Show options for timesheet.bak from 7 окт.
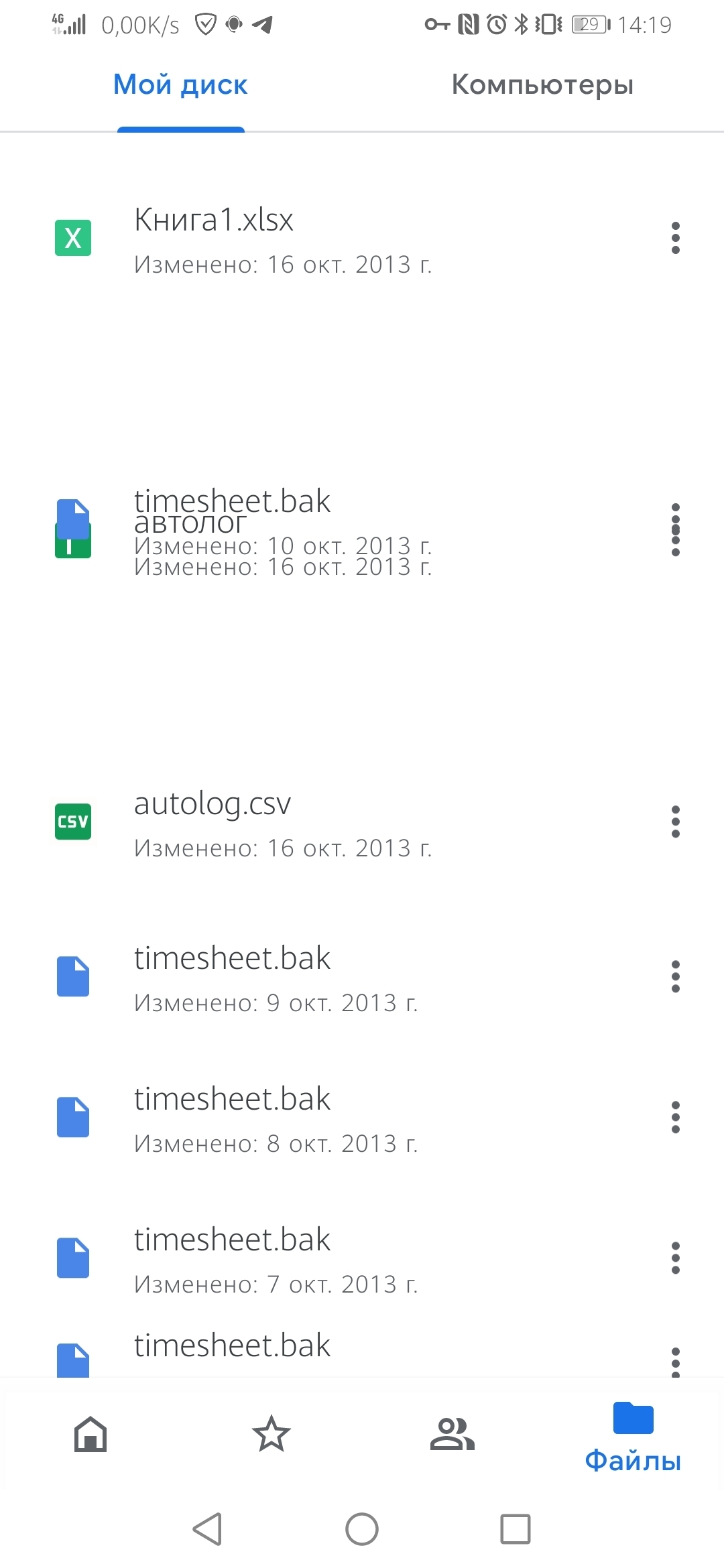Image resolution: width=724 pixels, height=1568 pixels. (675, 1258)
